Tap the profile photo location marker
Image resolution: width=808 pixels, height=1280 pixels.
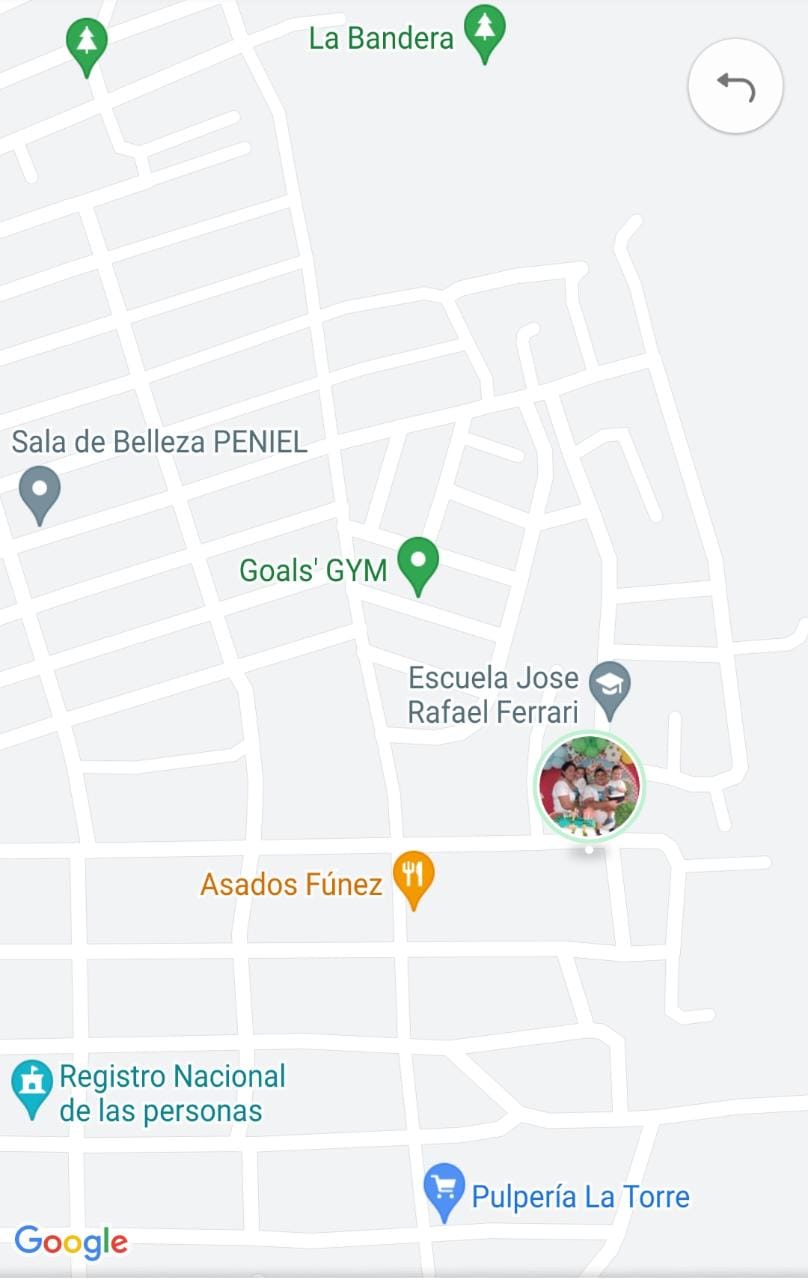[x=589, y=785]
